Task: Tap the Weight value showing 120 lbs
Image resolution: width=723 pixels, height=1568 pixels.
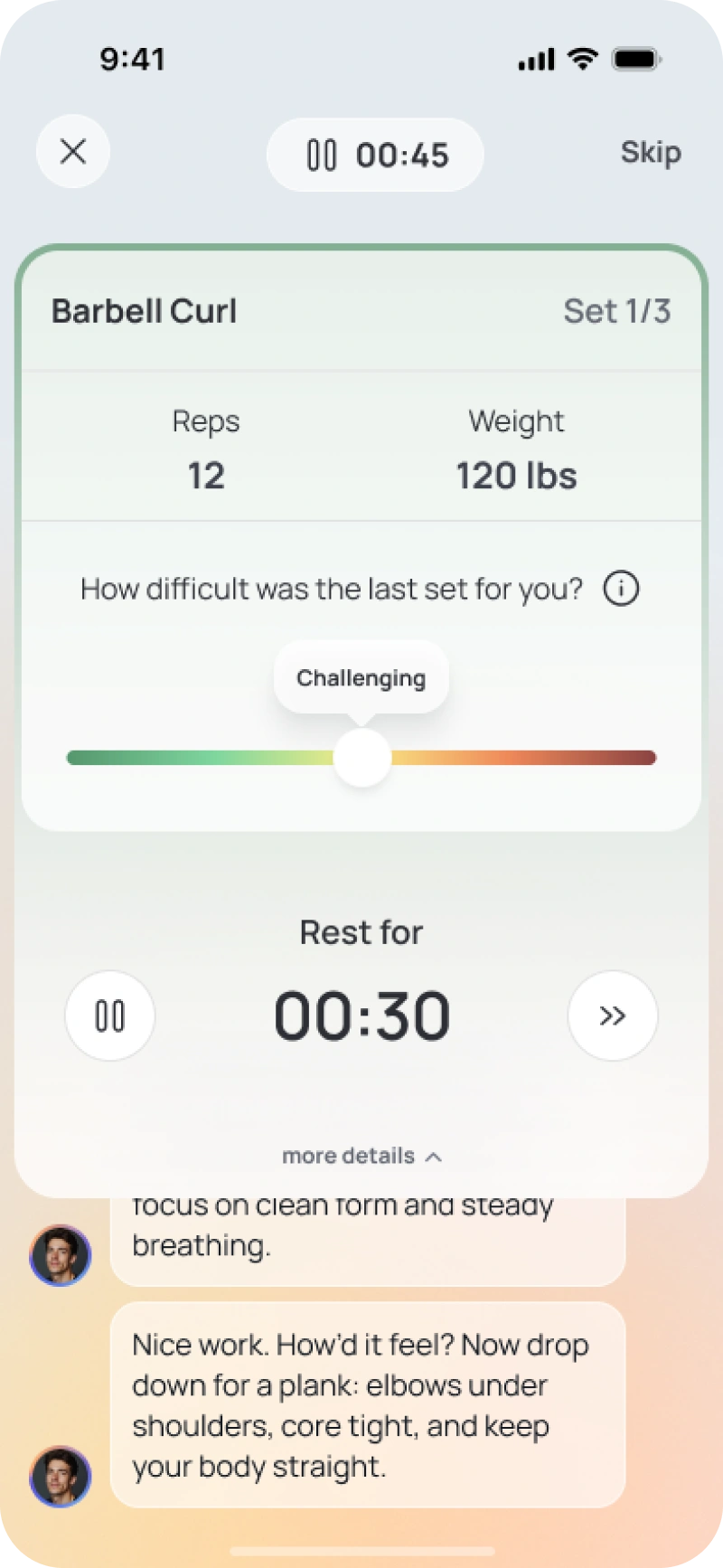Action: click(x=516, y=475)
